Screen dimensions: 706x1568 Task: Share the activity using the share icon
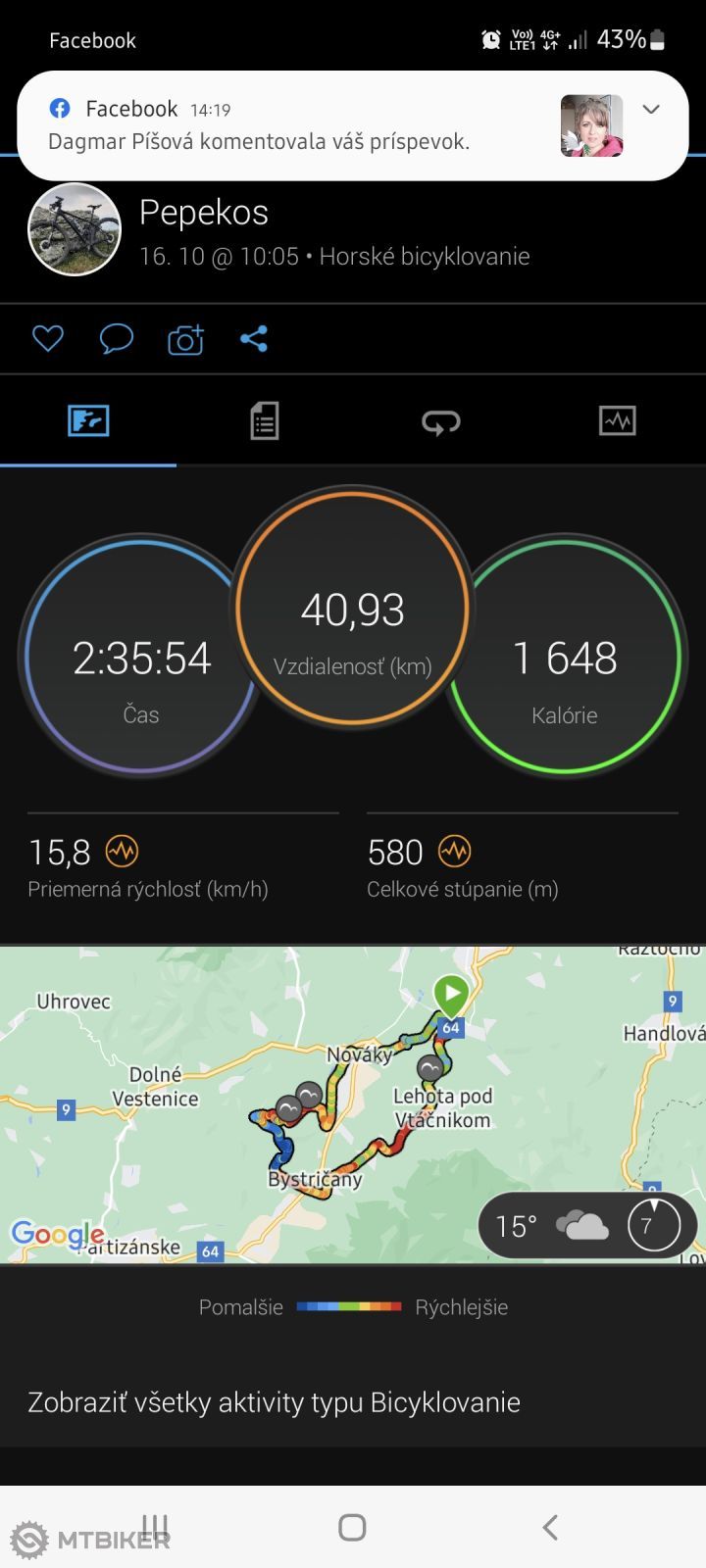[254, 339]
